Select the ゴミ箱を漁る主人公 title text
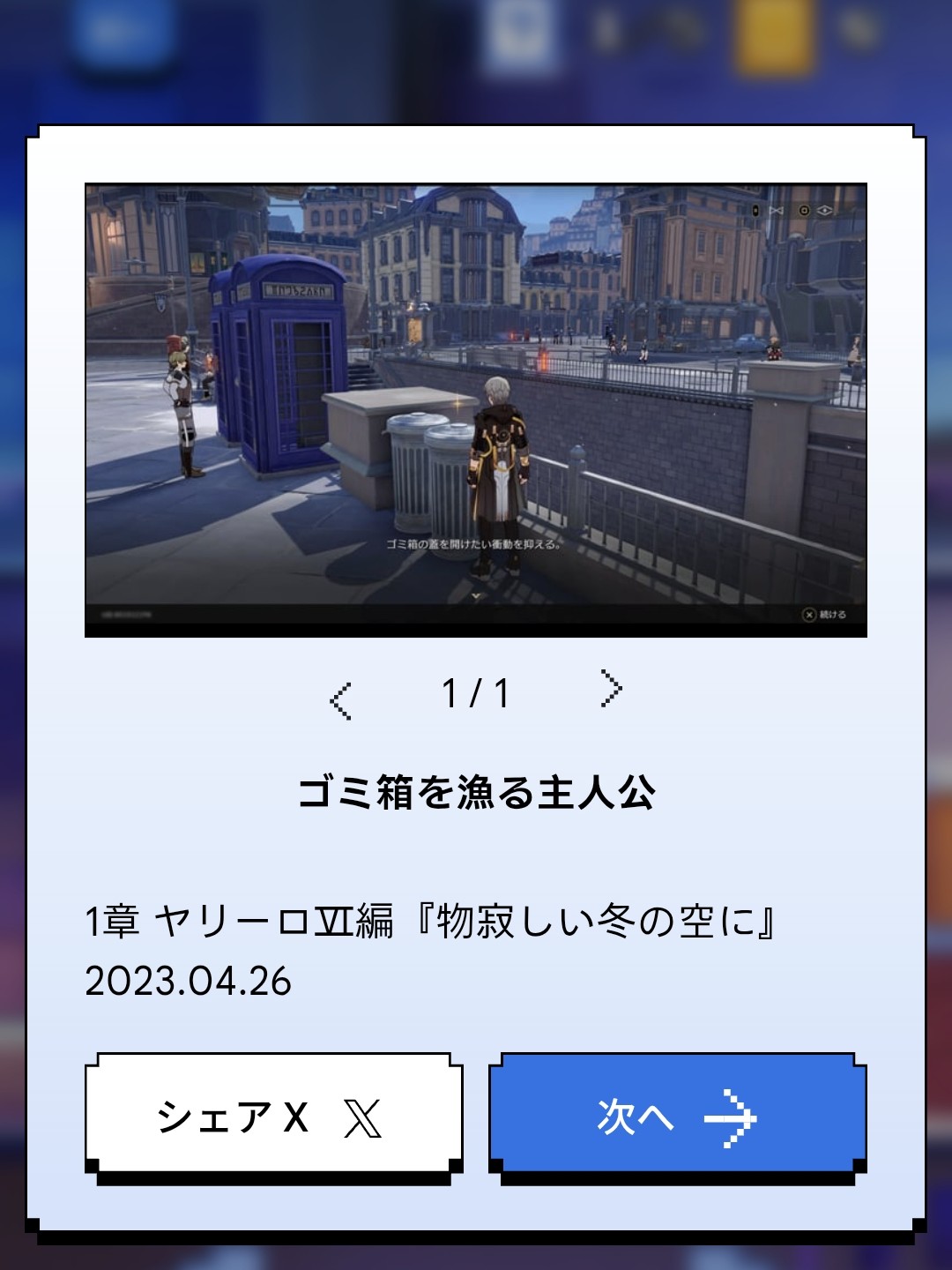This screenshot has height=1270, width=952. point(476,793)
